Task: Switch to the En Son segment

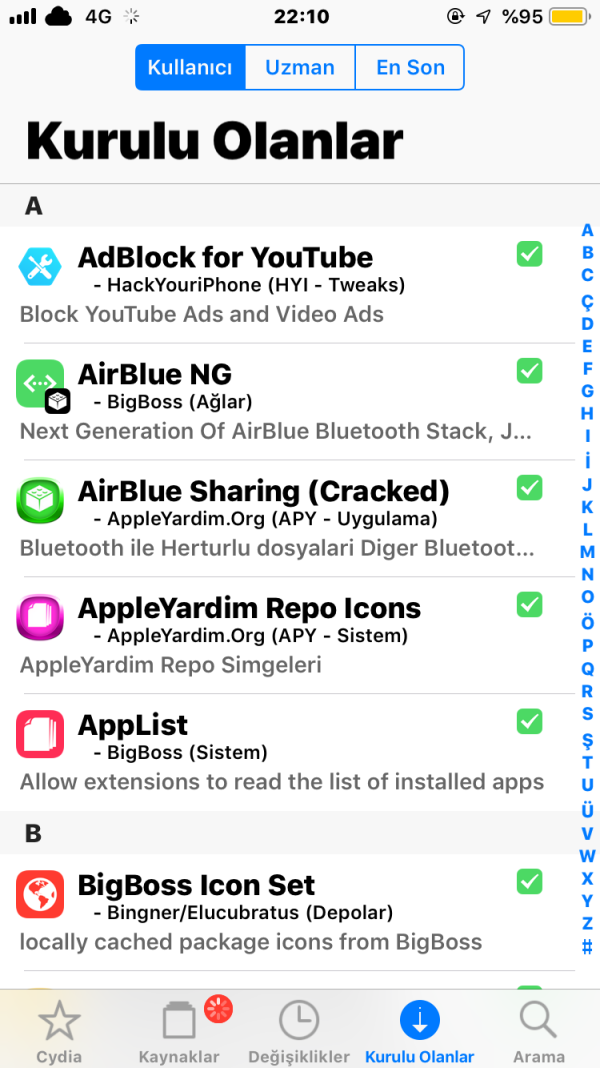Action: (410, 68)
